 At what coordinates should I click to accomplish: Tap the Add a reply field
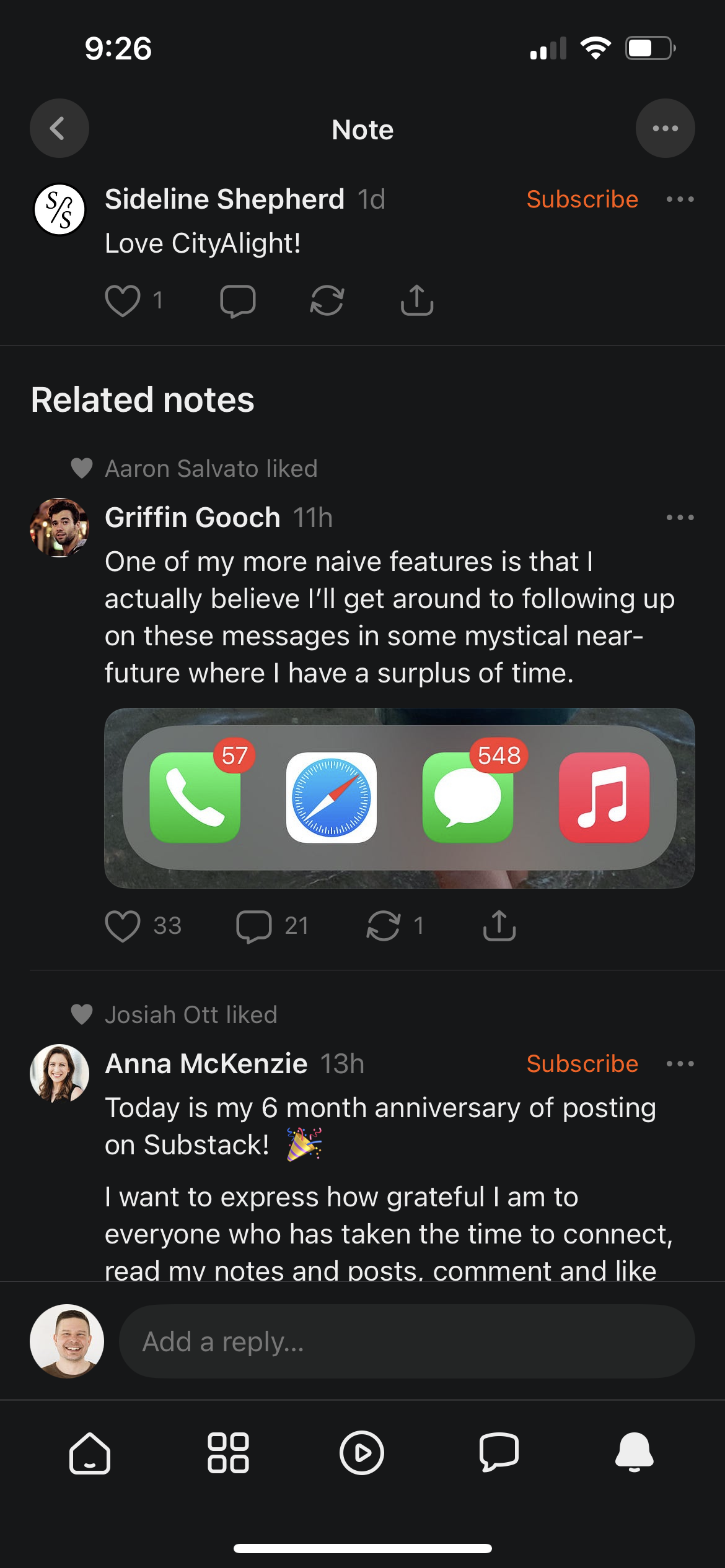(x=406, y=1341)
